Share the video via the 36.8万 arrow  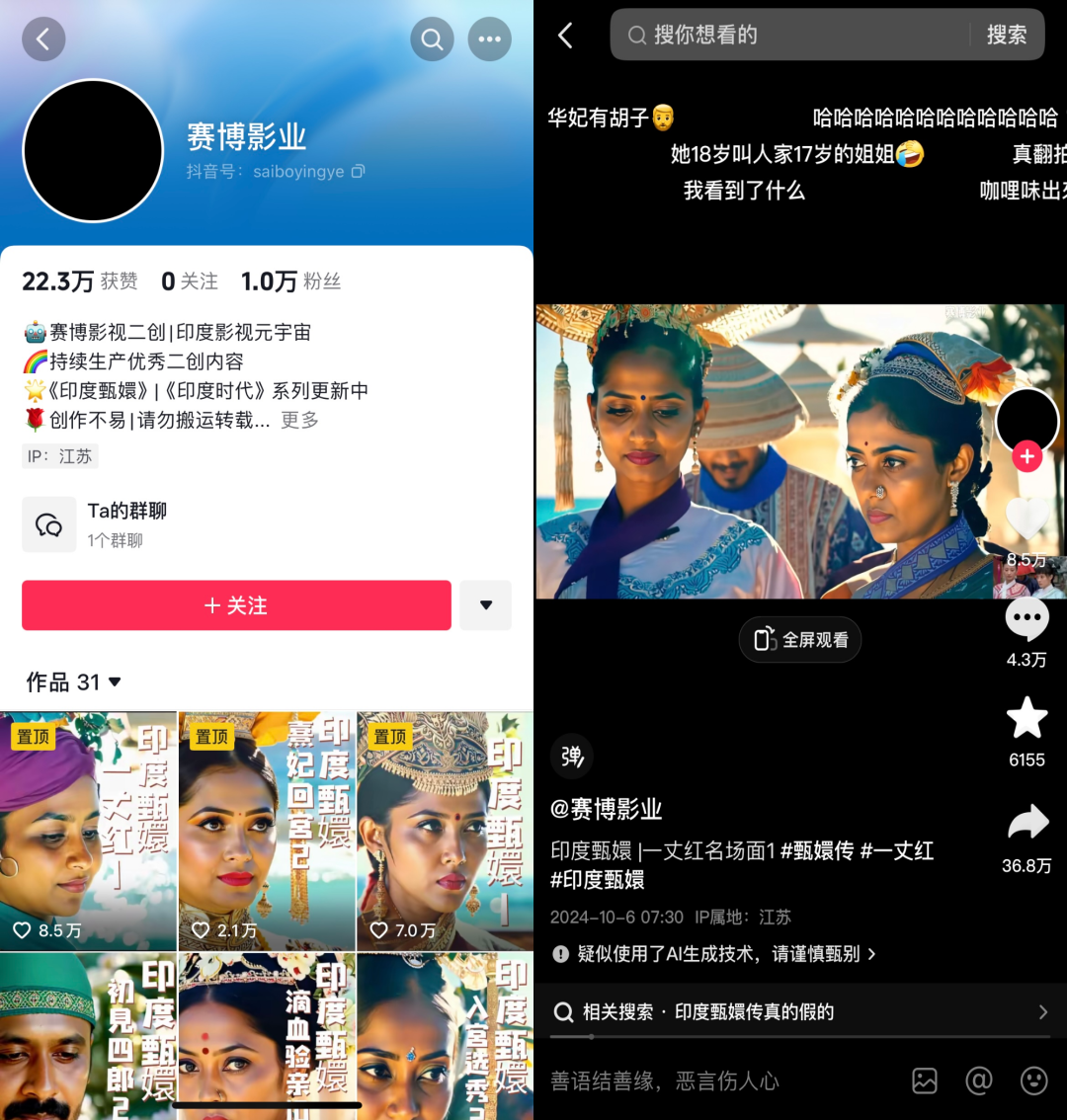tap(1026, 824)
